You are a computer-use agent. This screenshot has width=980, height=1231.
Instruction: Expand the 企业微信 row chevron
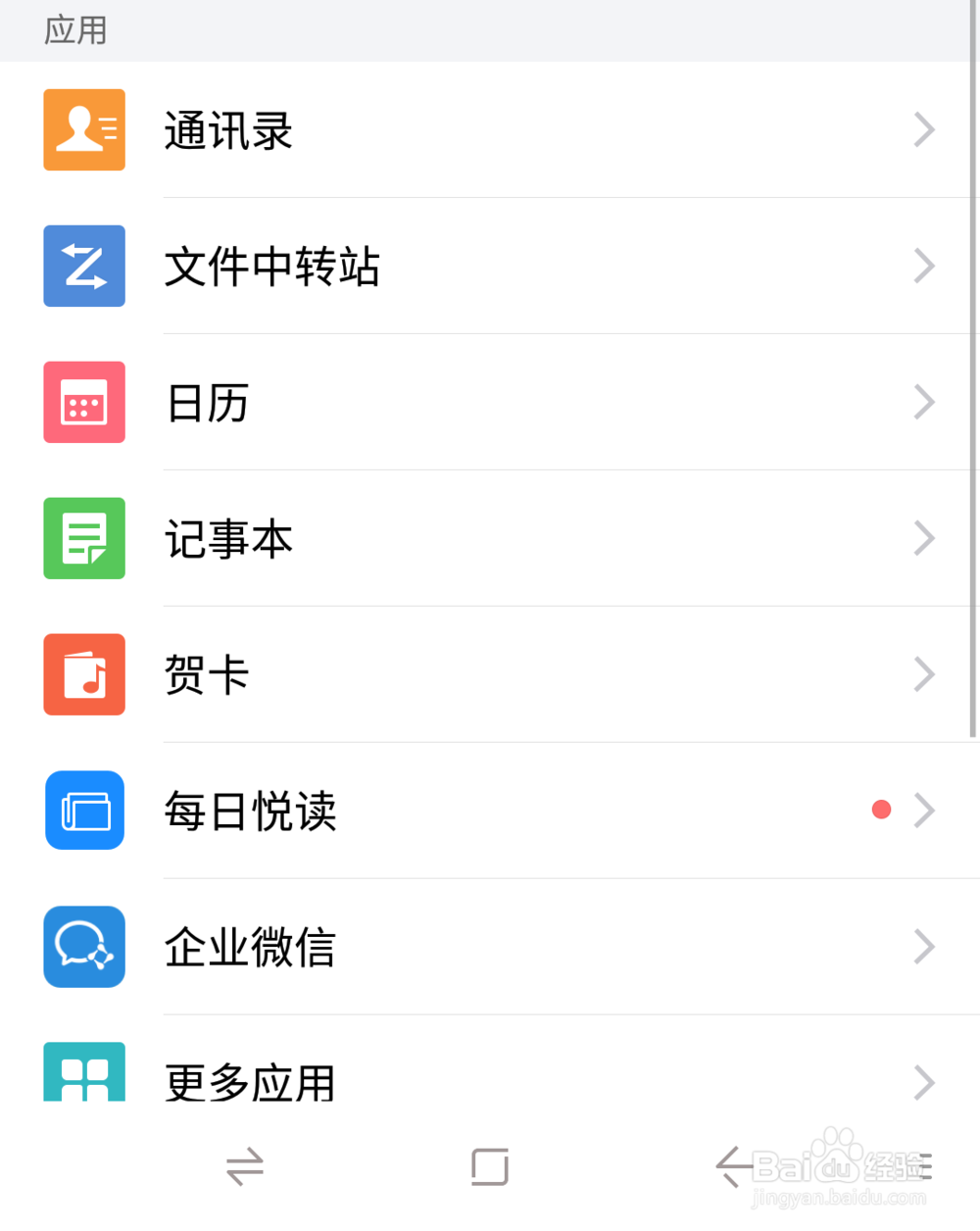[922, 947]
